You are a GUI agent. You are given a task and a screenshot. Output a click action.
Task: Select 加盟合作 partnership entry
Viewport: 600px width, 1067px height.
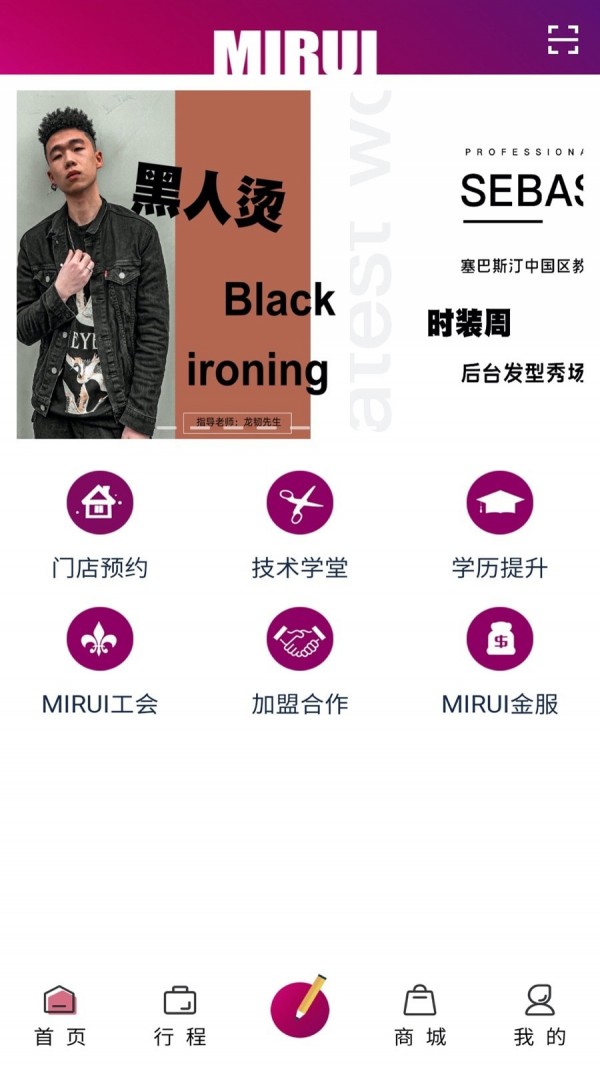point(300,660)
